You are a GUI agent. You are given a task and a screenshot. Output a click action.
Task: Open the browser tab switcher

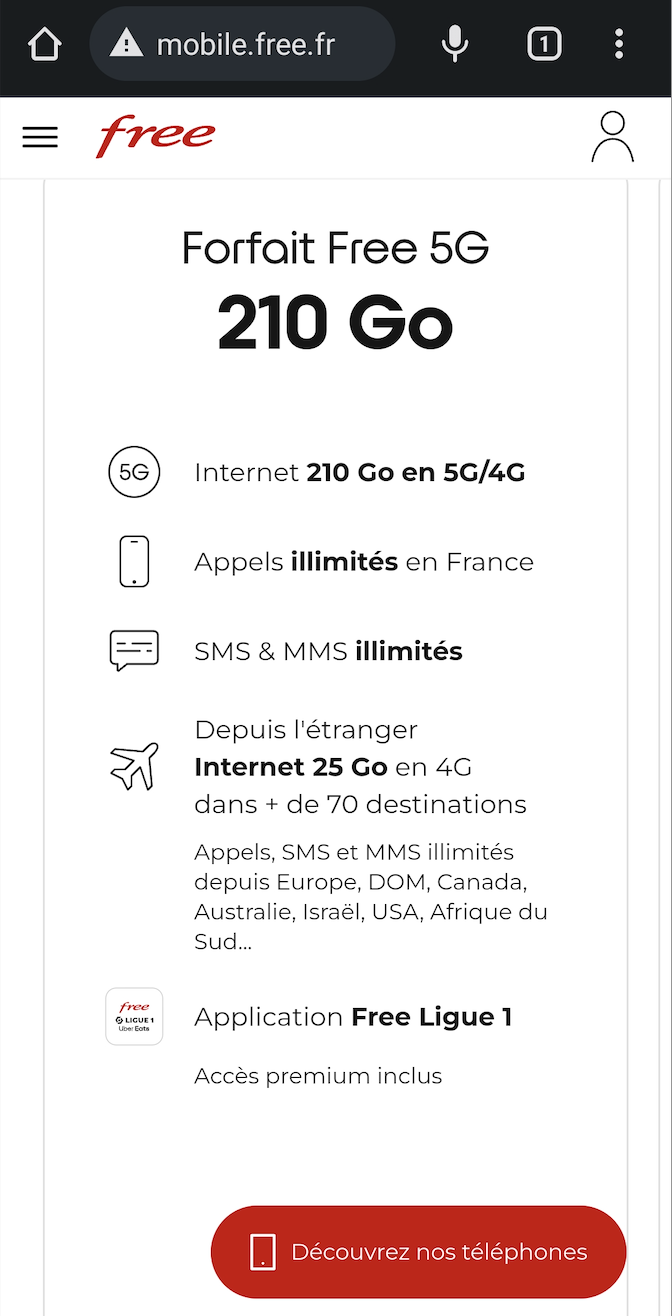544,44
